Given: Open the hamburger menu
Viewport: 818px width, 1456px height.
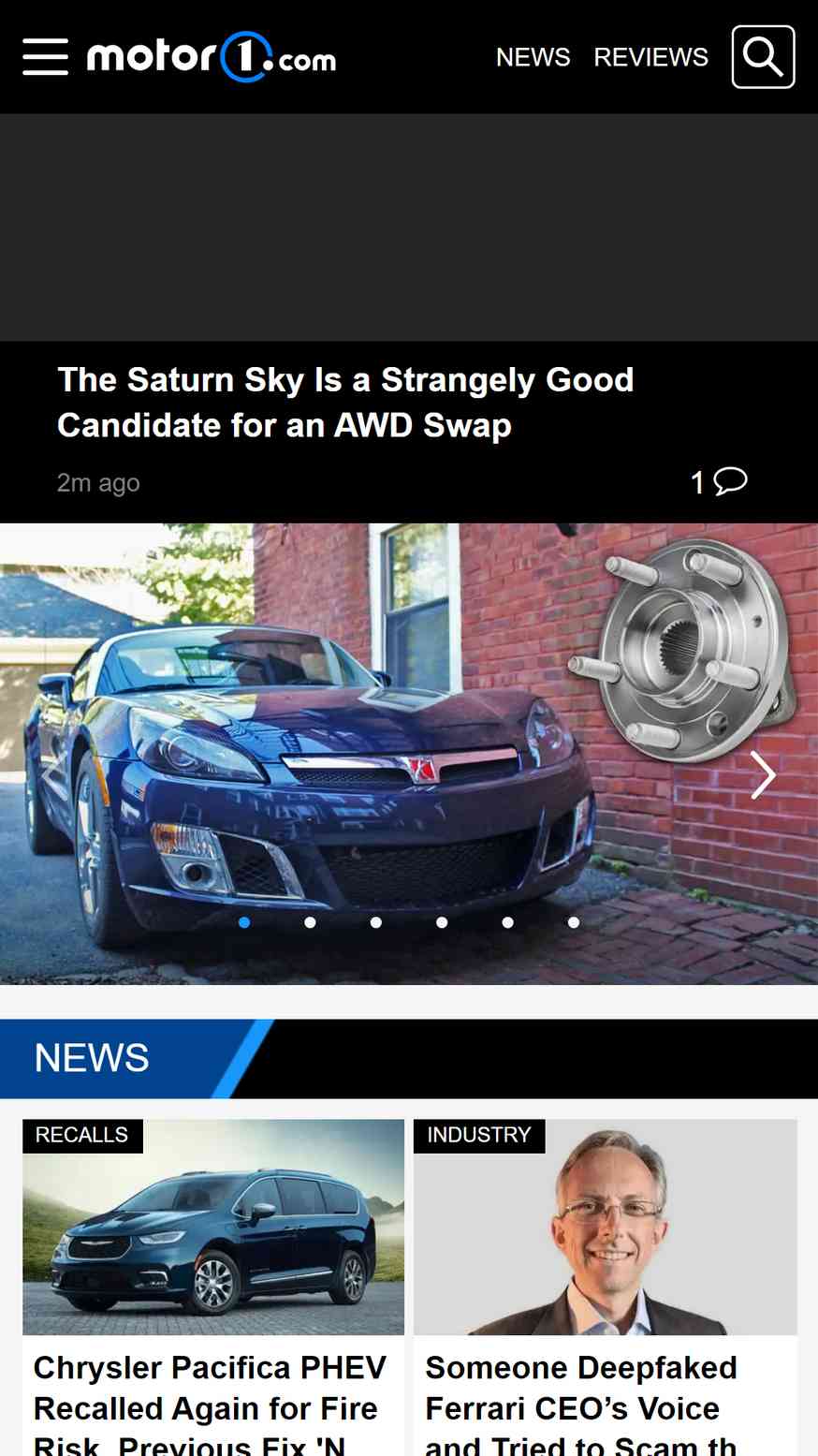Looking at the screenshot, I should pyautogui.click(x=46, y=57).
